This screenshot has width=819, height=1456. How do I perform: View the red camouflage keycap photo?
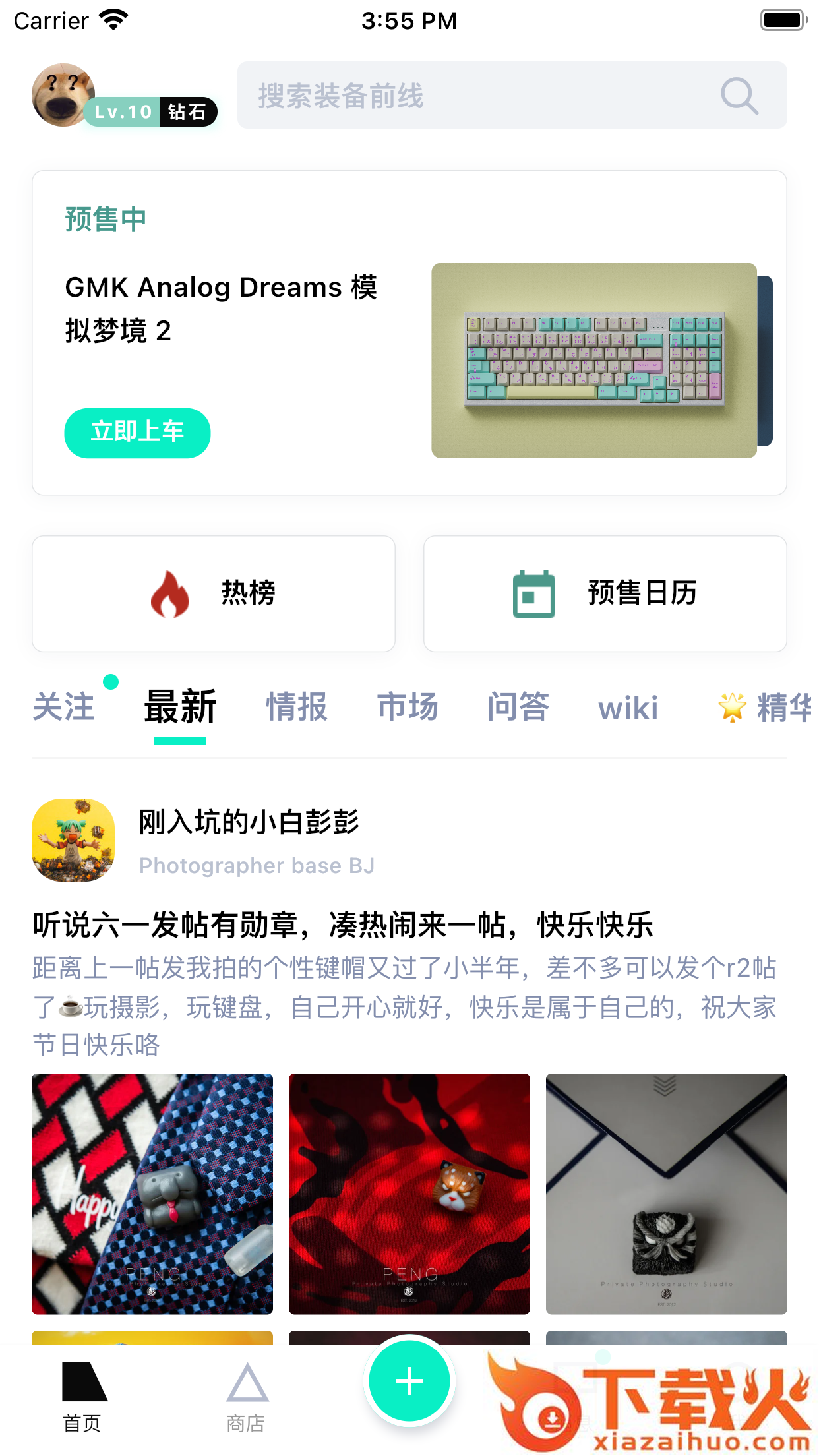(409, 1194)
